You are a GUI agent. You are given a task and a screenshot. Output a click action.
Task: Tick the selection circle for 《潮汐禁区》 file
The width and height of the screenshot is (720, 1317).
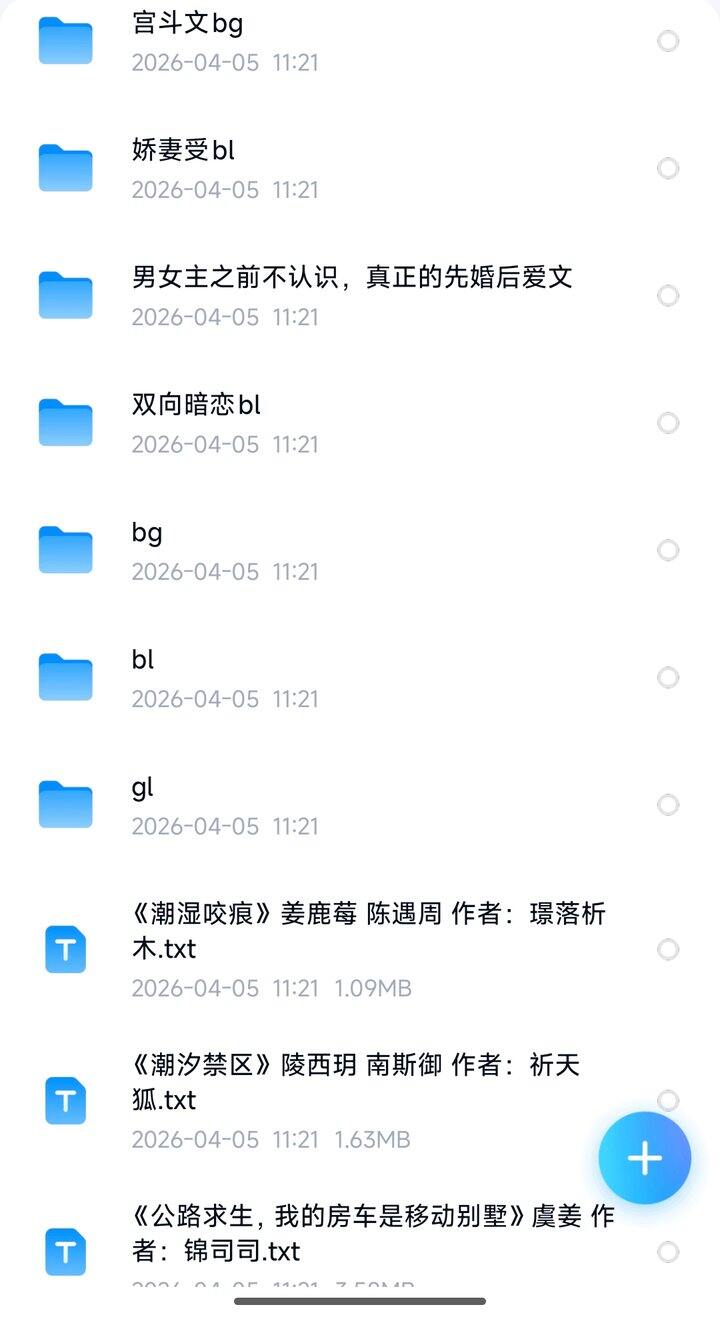(x=668, y=1100)
